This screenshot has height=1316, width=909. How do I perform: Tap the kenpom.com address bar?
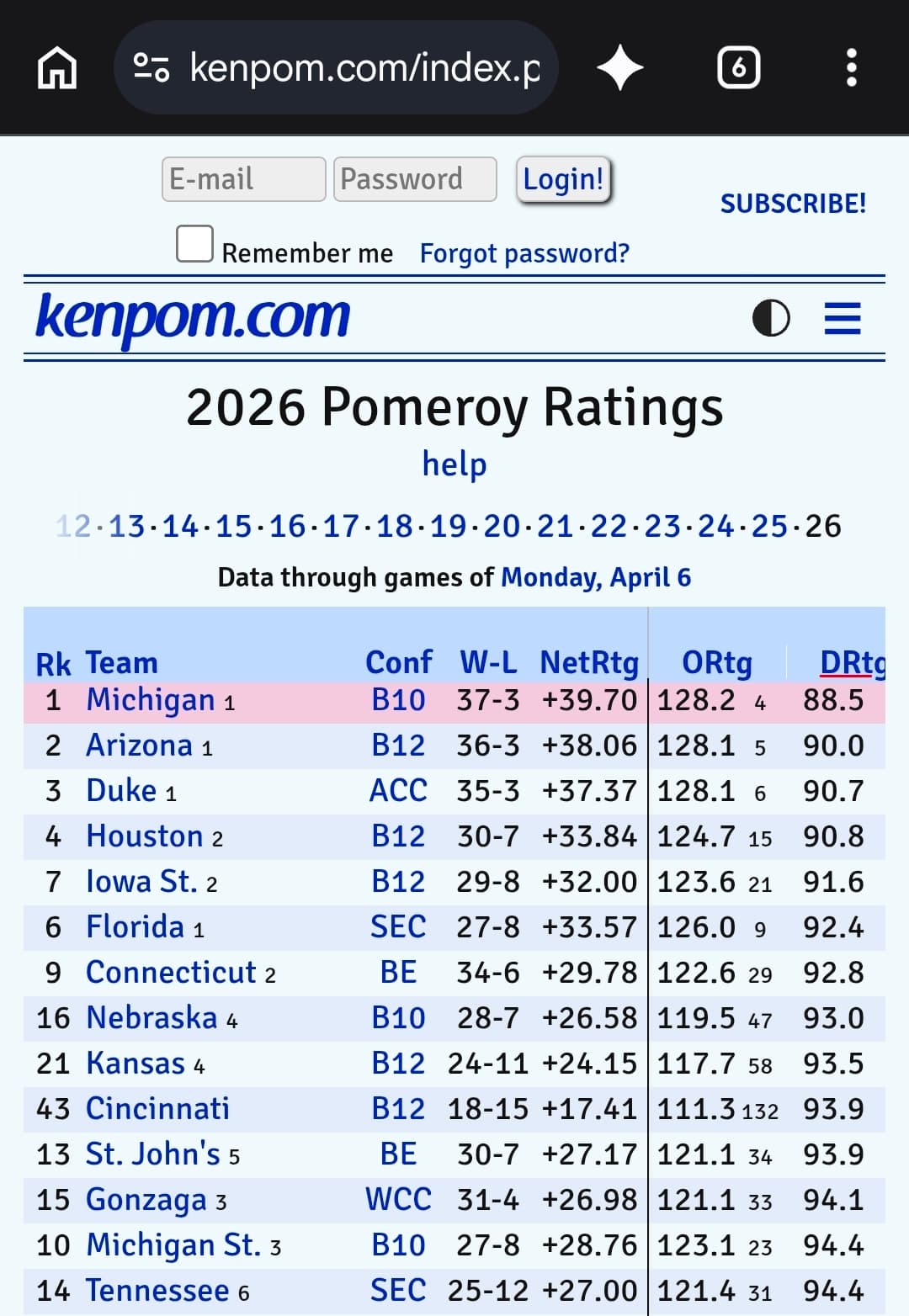pos(336,67)
